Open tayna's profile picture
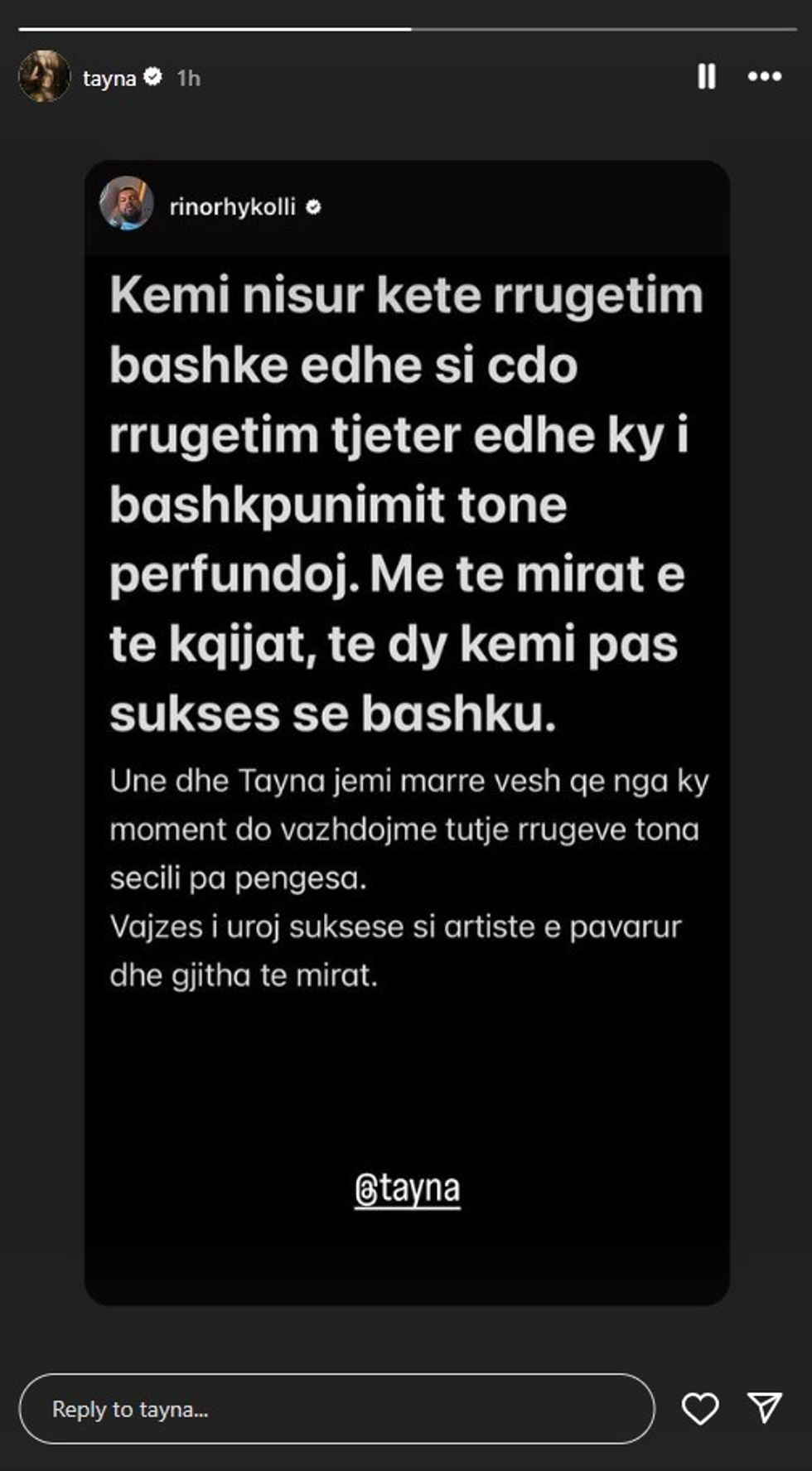Viewport: 812px width, 1471px height. point(42,75)
